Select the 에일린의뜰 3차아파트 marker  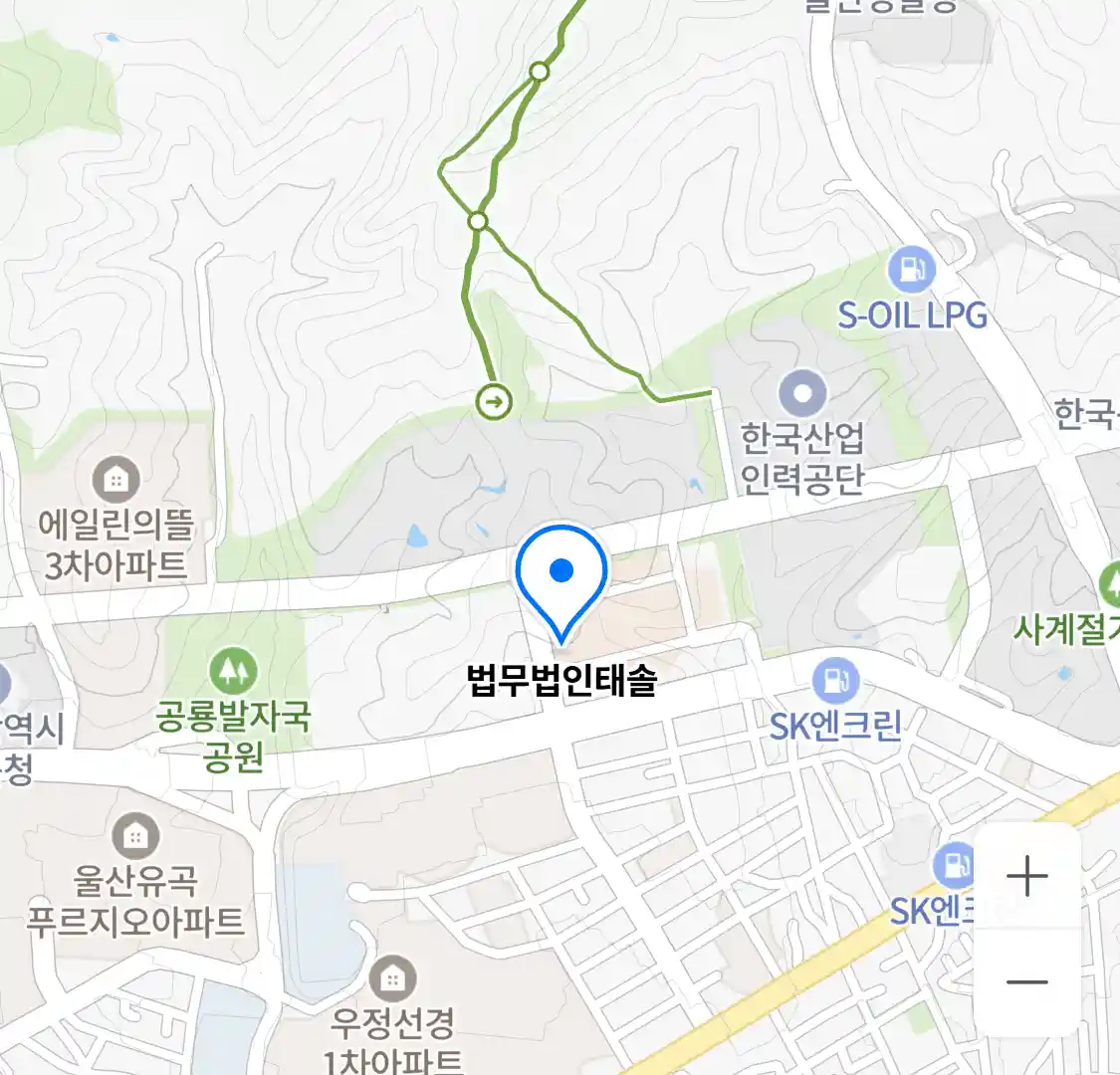coord(116,480)
